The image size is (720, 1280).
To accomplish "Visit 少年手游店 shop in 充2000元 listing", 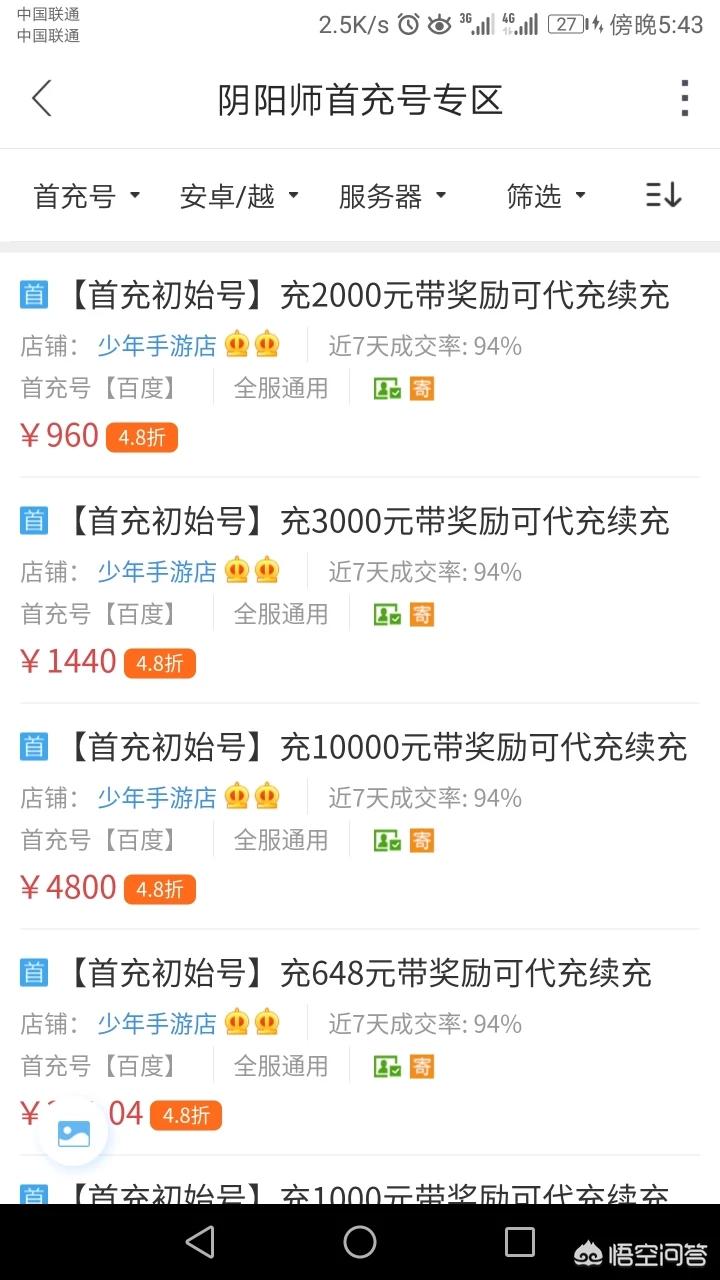I will [157, 346].
